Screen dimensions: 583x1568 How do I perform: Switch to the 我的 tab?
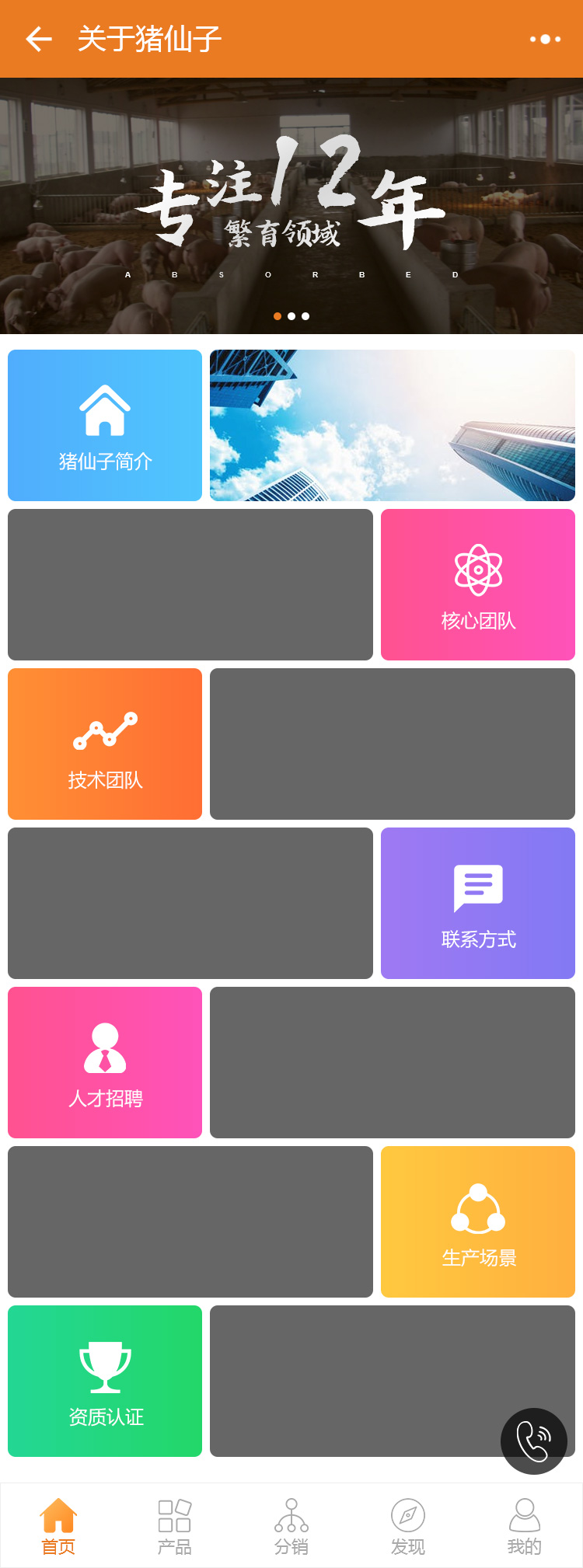click(525, 1526)
